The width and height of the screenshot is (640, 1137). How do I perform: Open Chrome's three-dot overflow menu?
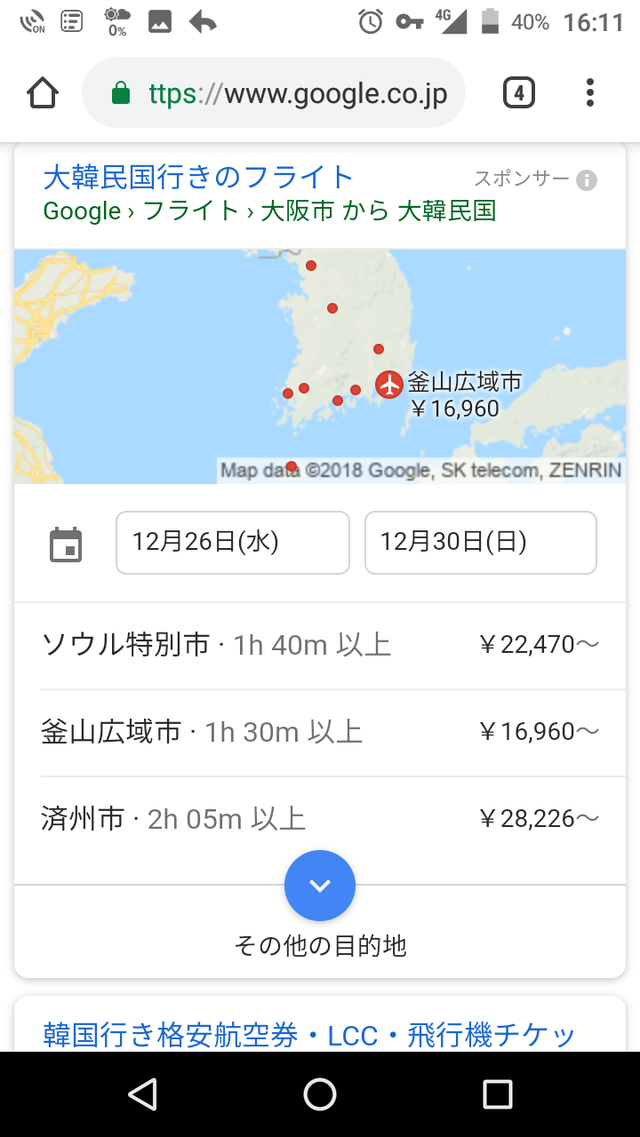click(x=590, y=94)
